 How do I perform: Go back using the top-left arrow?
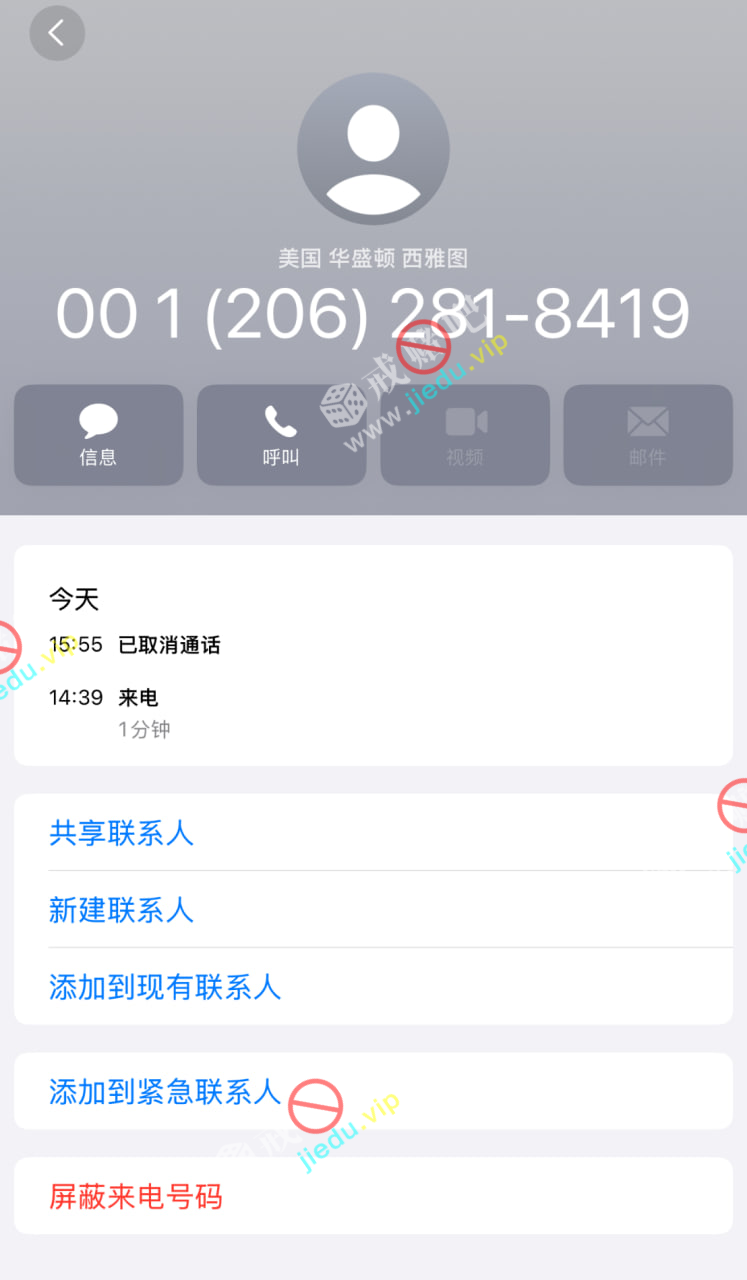coord(57,33)
